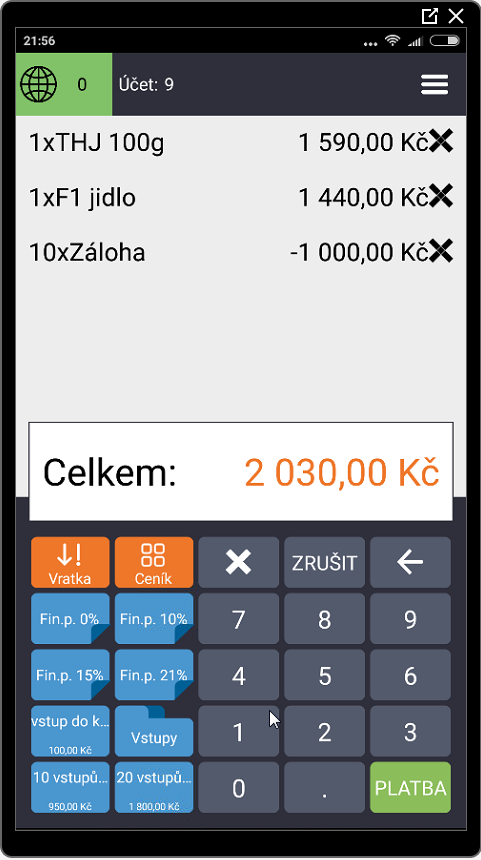Proceed to payment with PLATBA

tap(410, 788)
